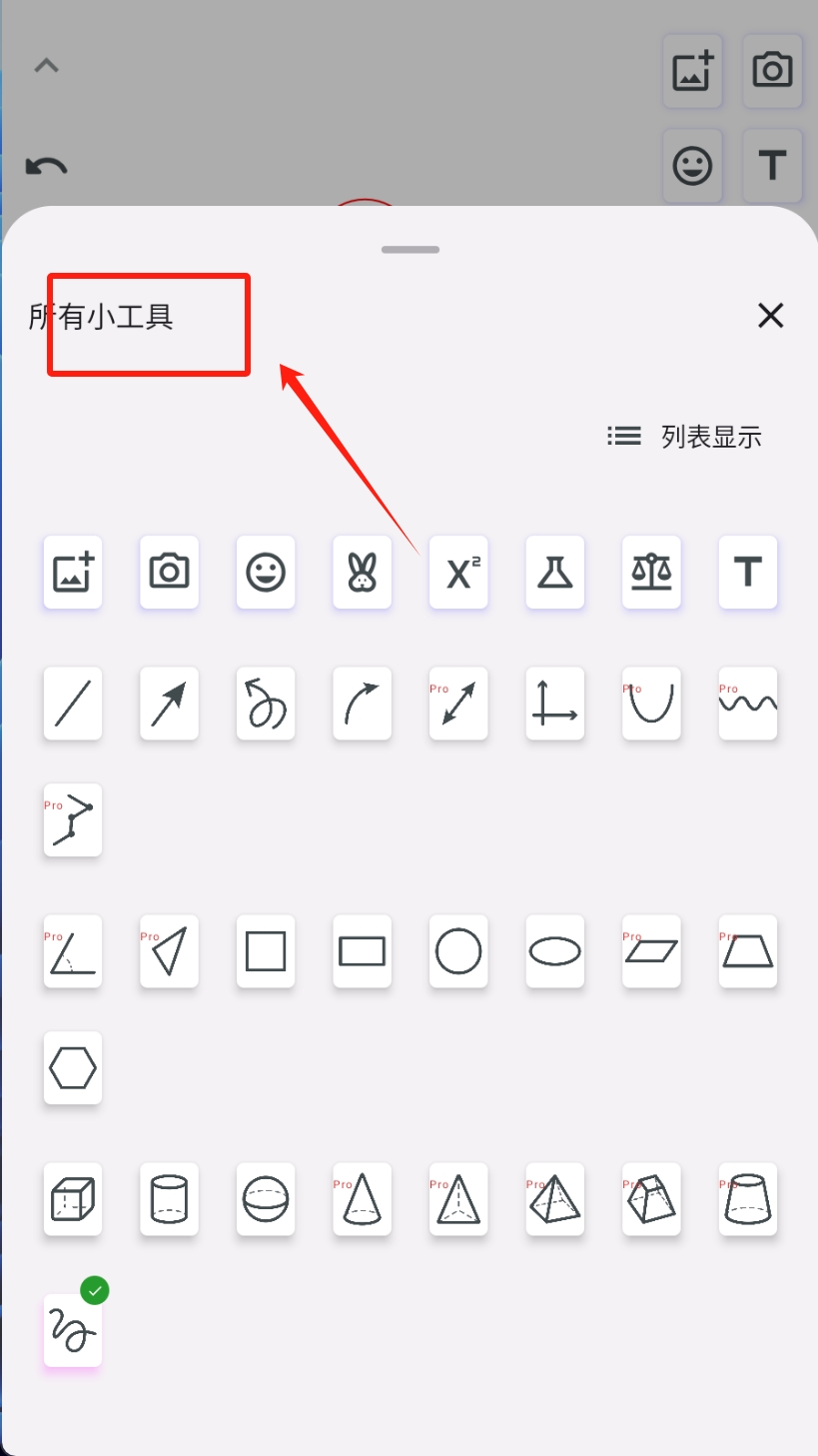Select the rabbit sticker tool
Screen dimensions: 818x1456
coord(362,573)
